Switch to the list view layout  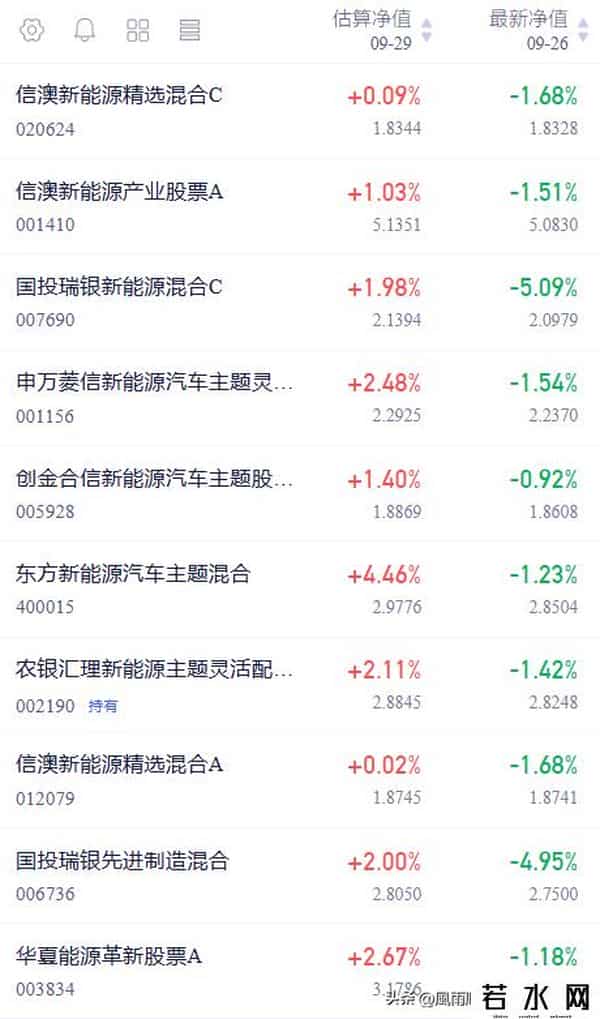pos(190,30)
